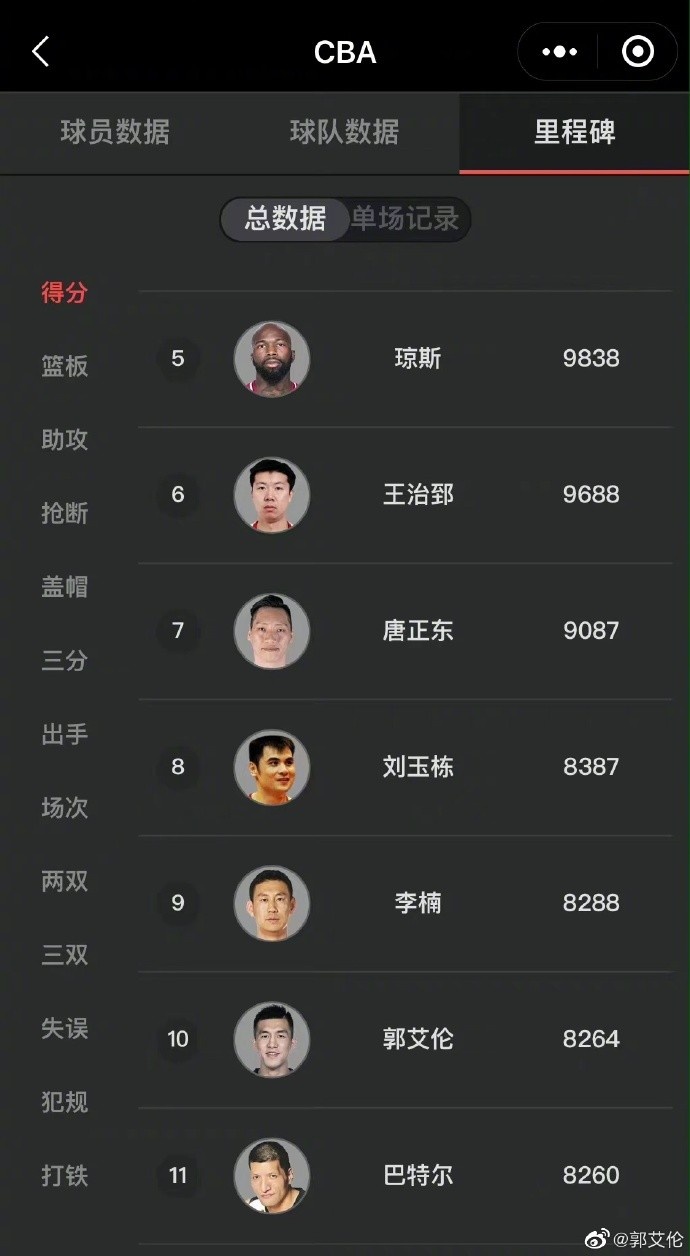Show the 打铁 rankings
The image size is (690, 1256).
point(65,1176)
